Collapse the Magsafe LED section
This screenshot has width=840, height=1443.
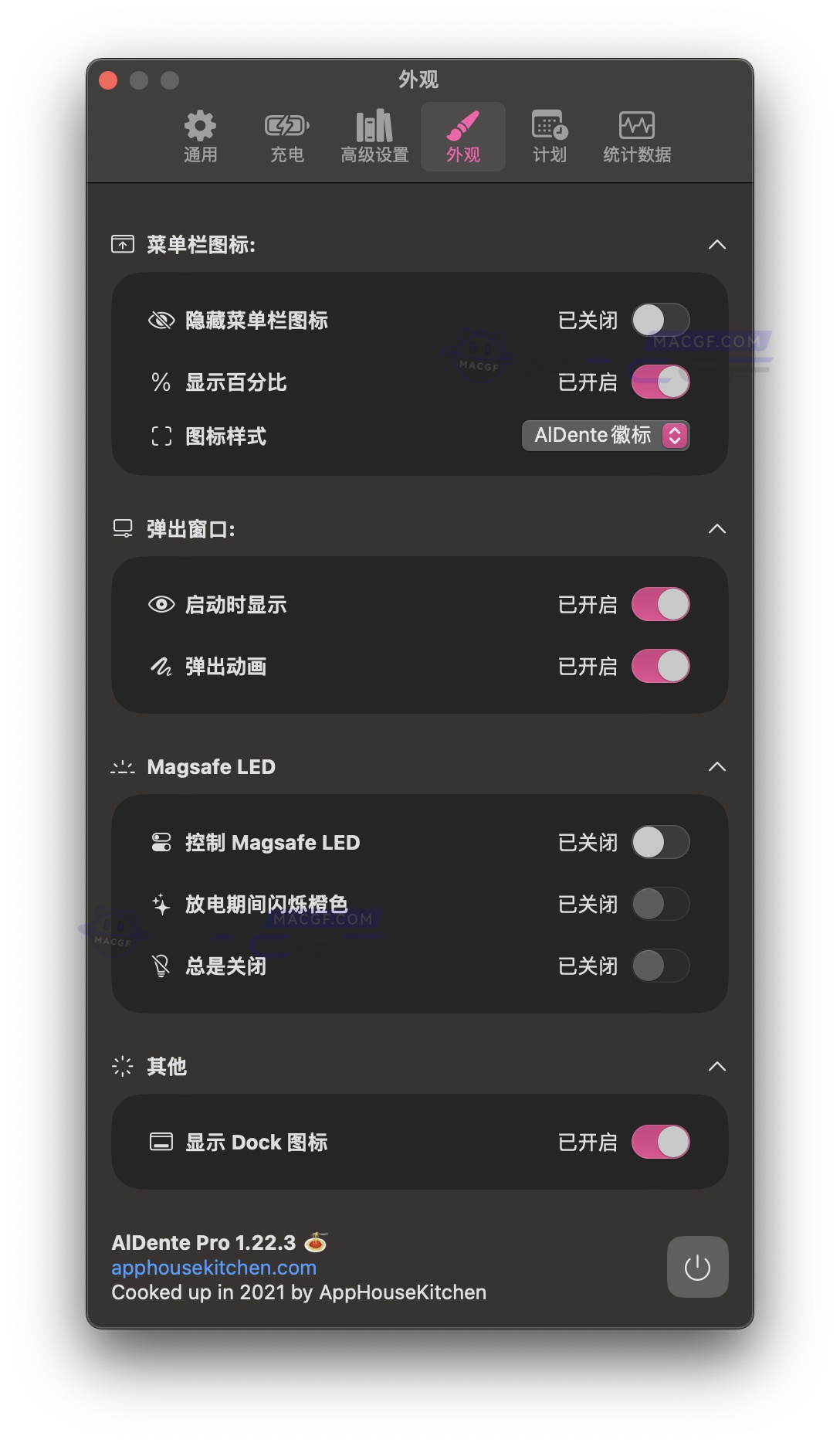click(x=718, y=766)
